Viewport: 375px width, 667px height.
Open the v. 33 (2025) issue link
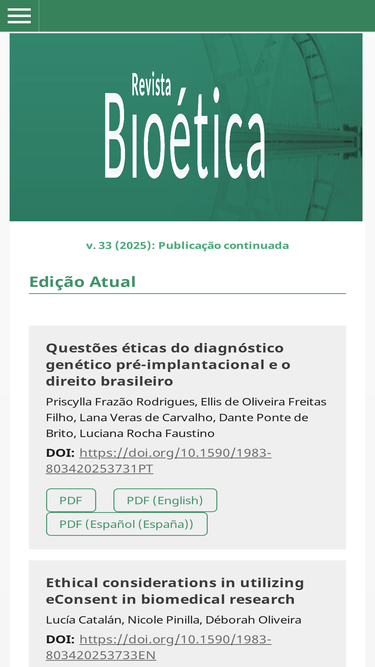pyautogui.click(x=188, y=245)
